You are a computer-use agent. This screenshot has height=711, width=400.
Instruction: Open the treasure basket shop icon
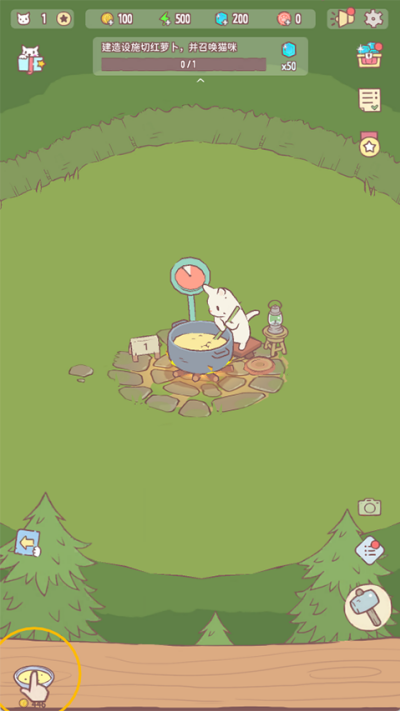click(x=369, y=55)
